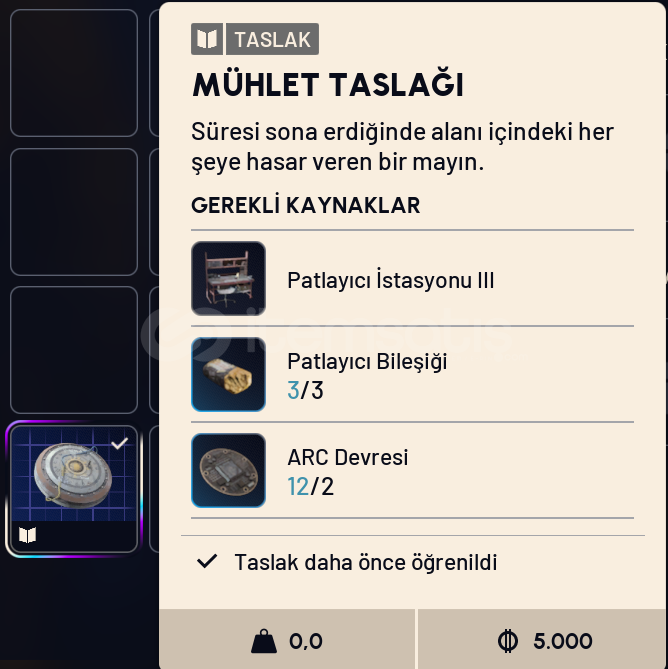Select the Mühlet Taslağı blueprint item tile
This screenshot has height=669, width=668.
click(x=72, y=488)
